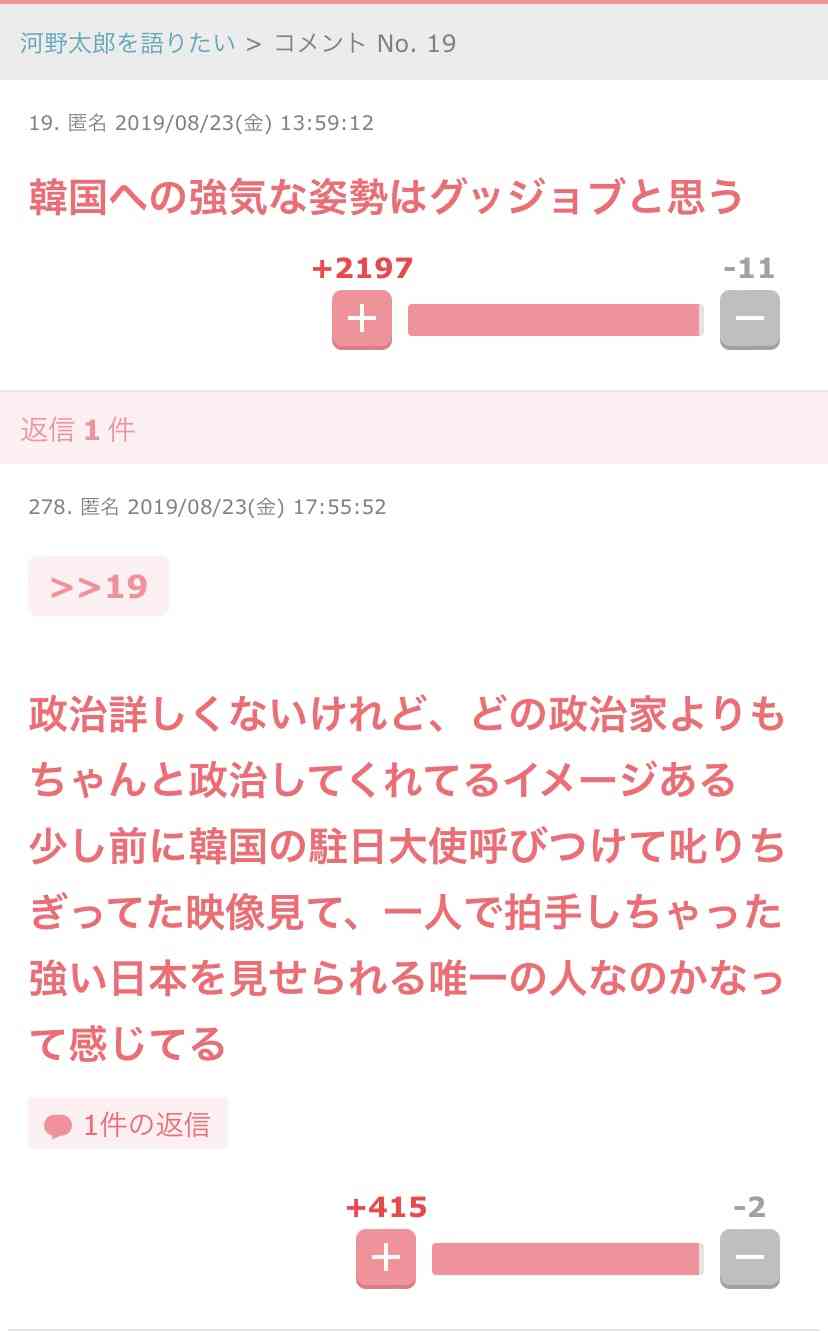Downvote comment 278 with the minus button

(749, 1258)
